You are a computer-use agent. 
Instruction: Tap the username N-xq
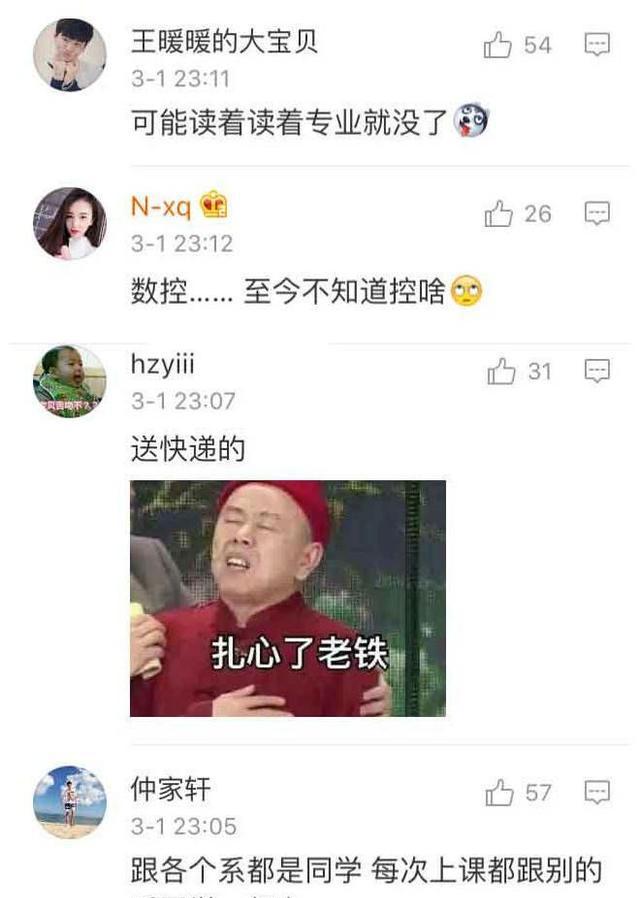pos(160,207)
